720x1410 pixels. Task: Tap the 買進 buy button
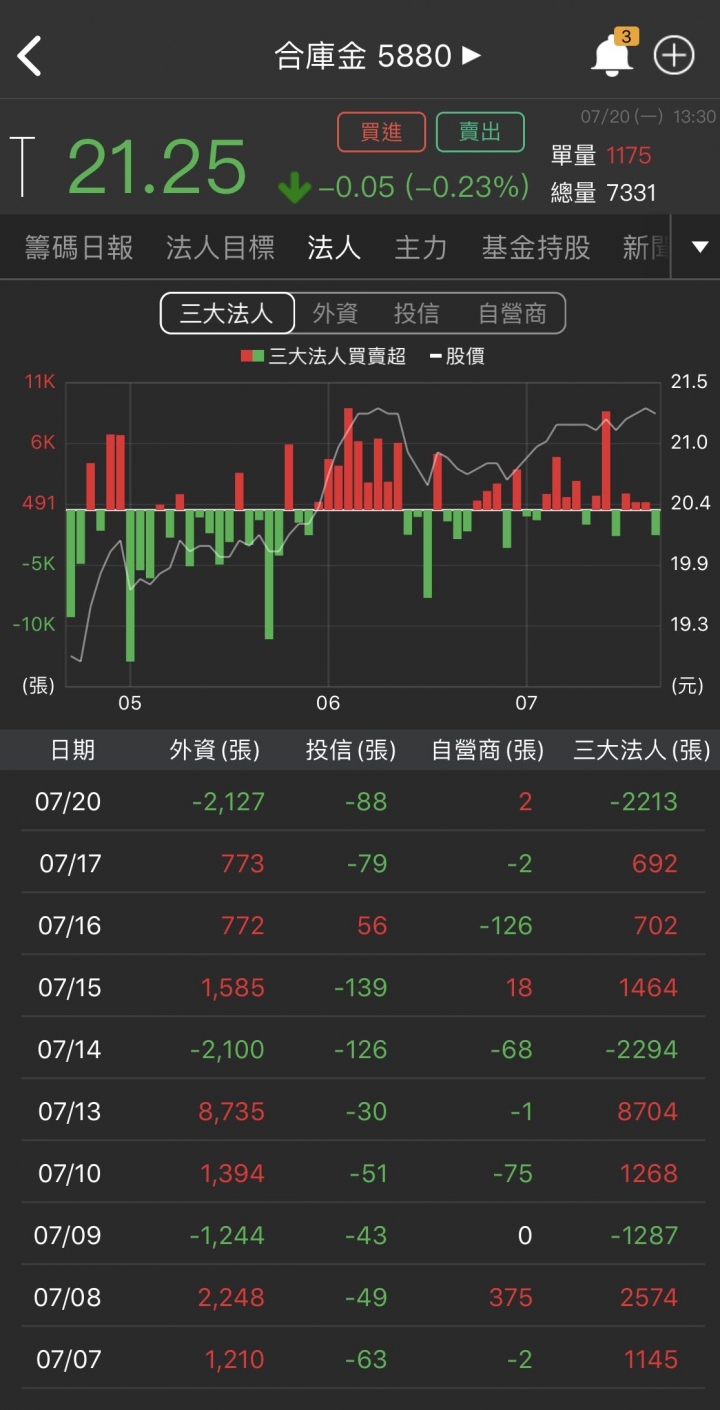(x=381, y=133)
